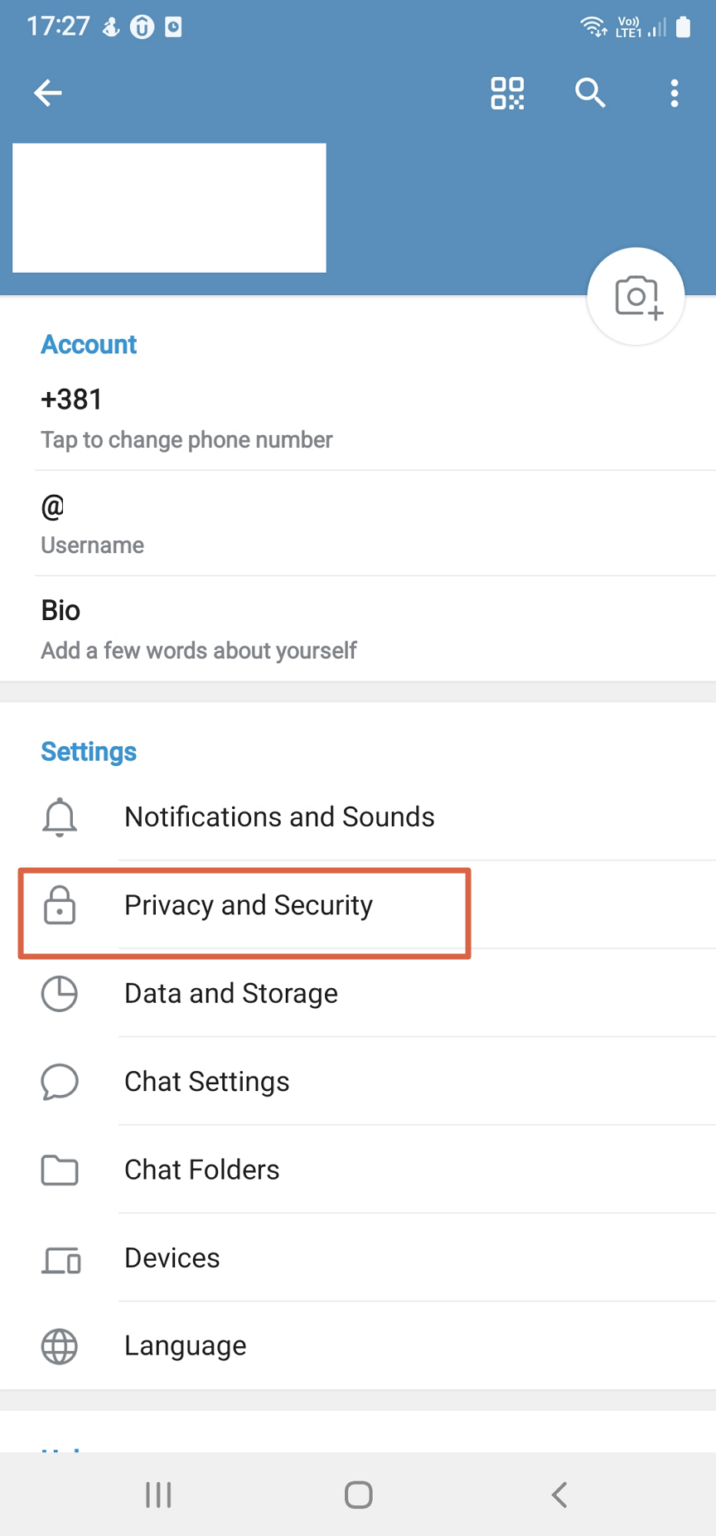
Task: Open Language settings
Action: (x=358, y=1345)
